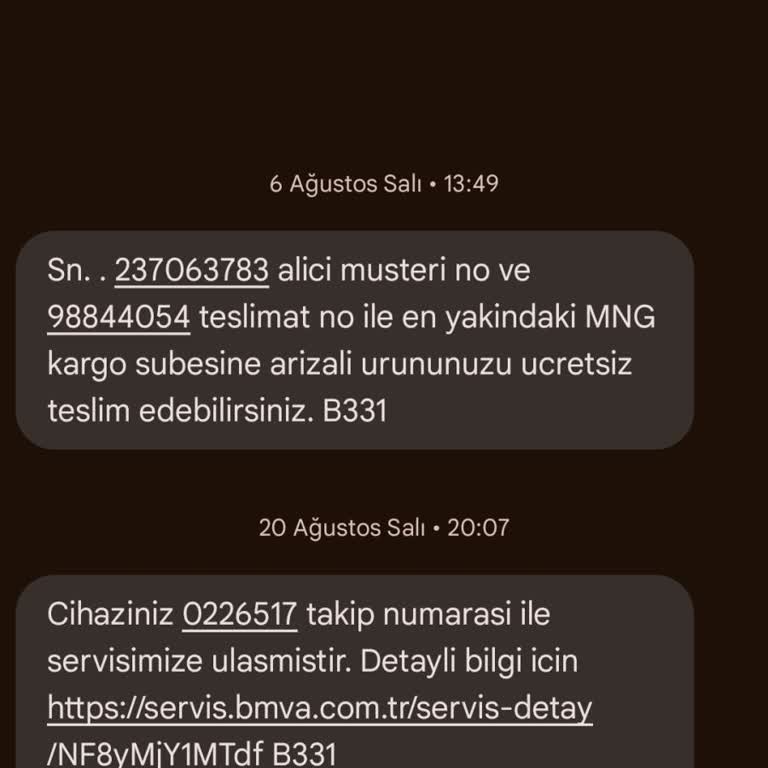Tap the tracking number 0226517

pyautogui.click(x=240, y=614)
